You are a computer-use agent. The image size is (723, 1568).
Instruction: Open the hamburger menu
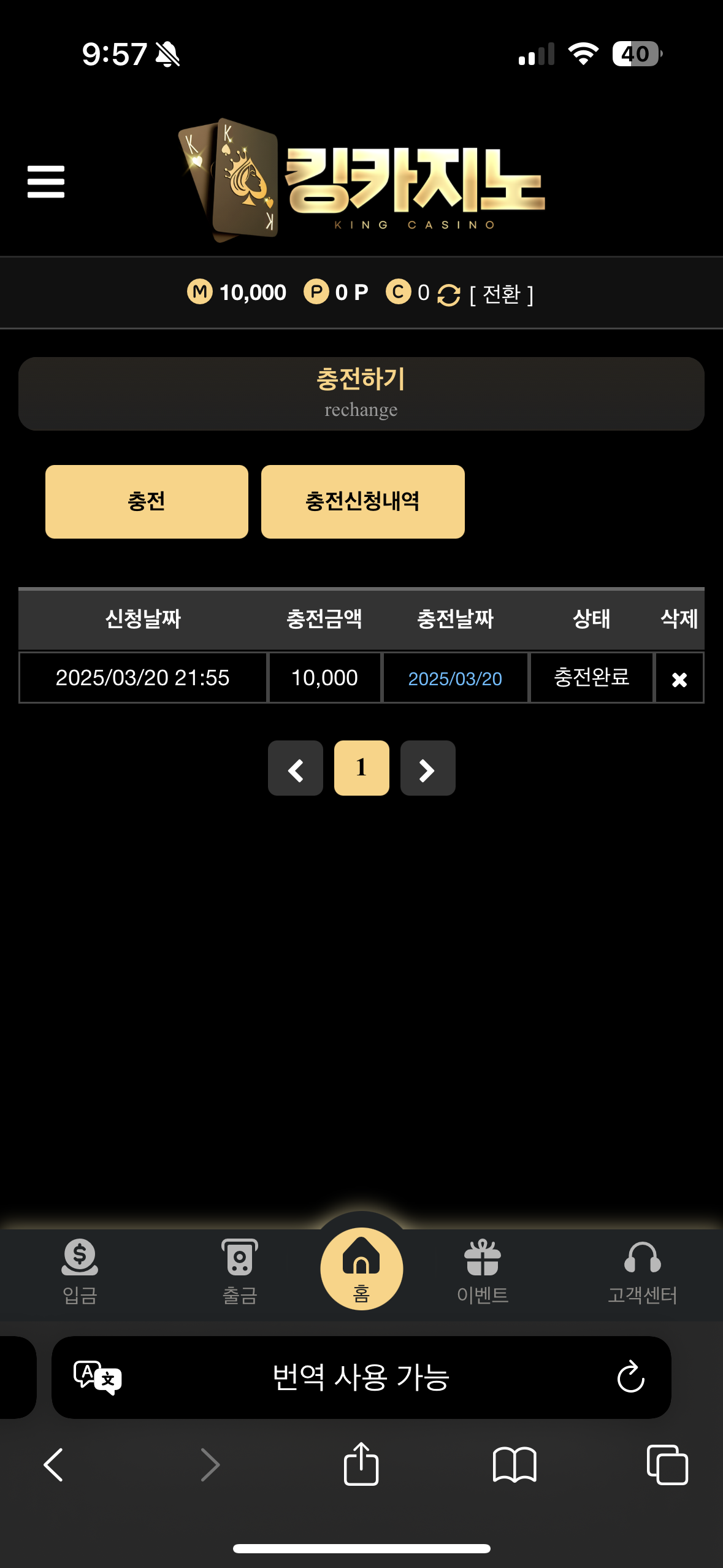46,182
